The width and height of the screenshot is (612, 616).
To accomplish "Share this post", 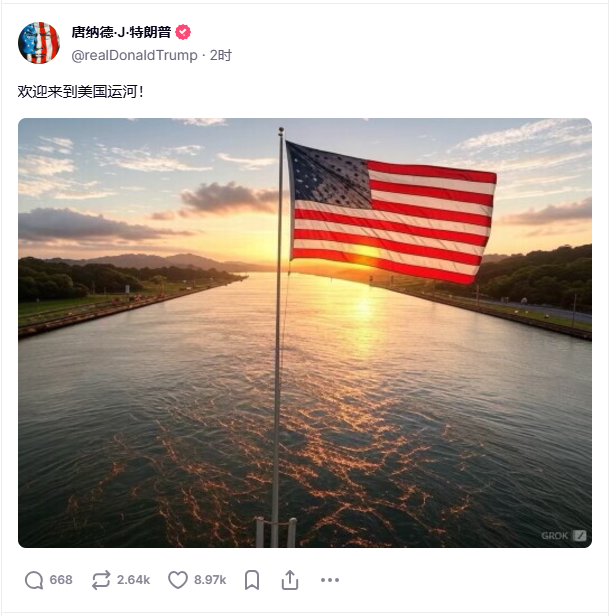I will click(x=290, y=580).
